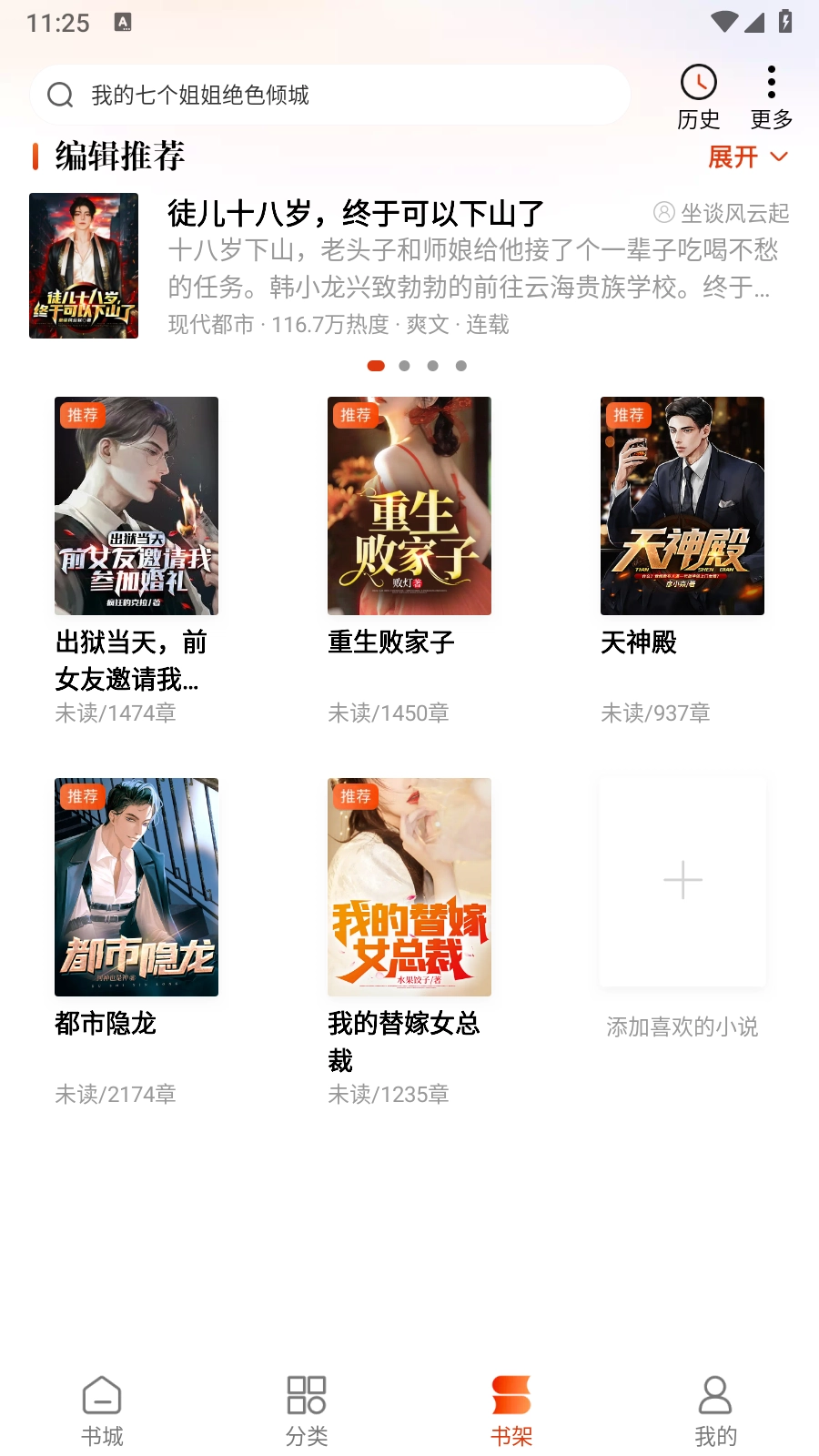
Task: Select the second carousel pagination dot
Action: point(402,366)
